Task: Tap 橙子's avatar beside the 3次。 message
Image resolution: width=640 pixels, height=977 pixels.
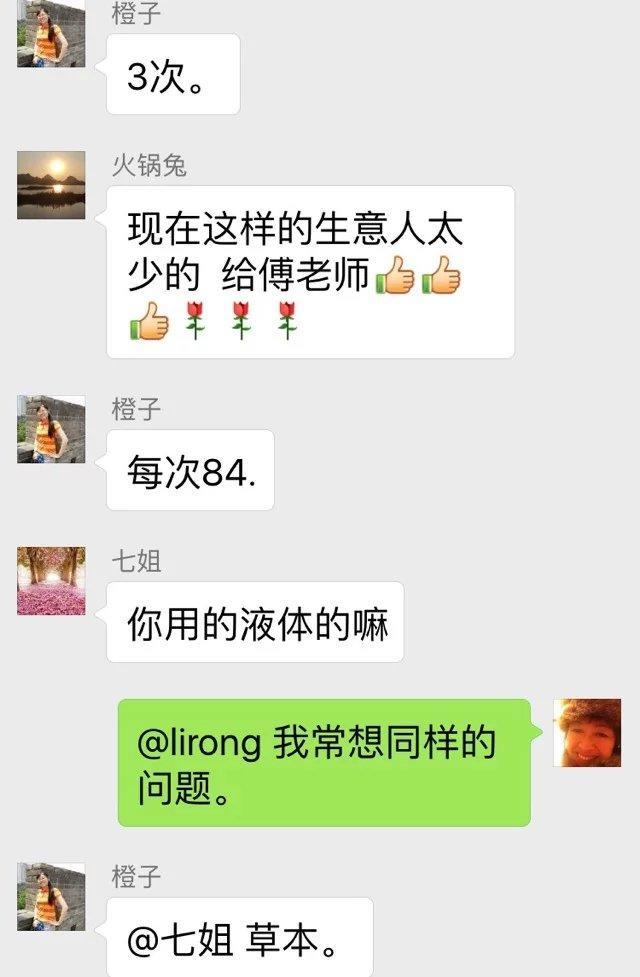Action: tap(51, 35)
